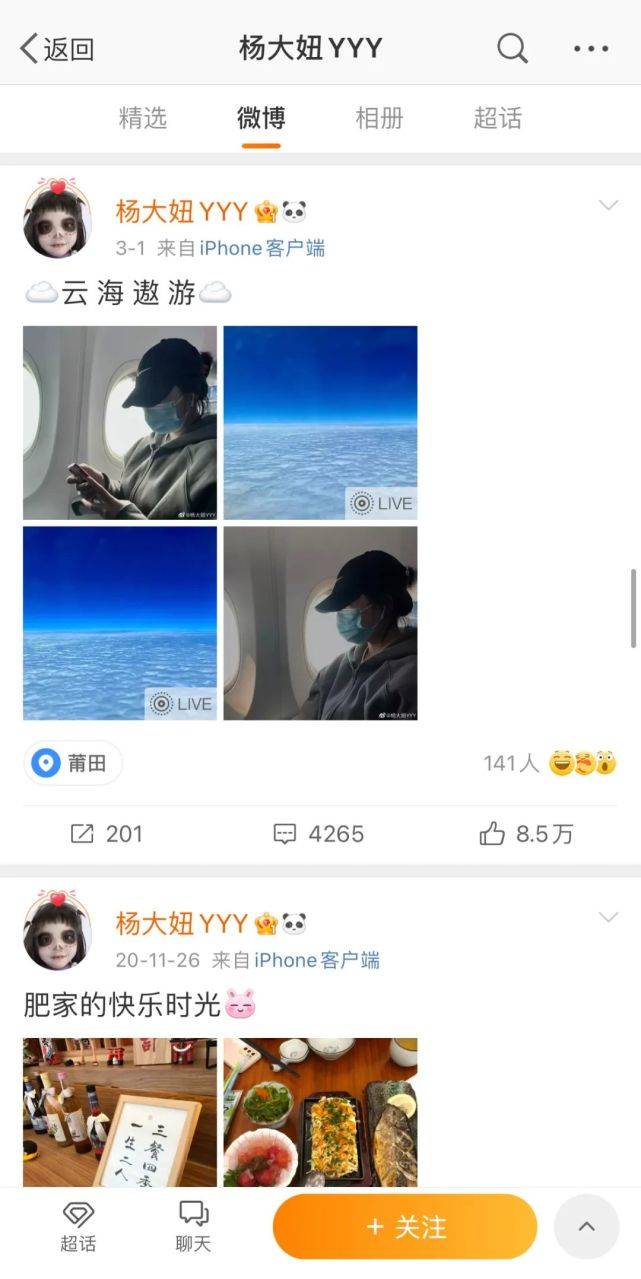Screen dimensions: 641x1279
Task: Go back using 返回
Action: 57,48
